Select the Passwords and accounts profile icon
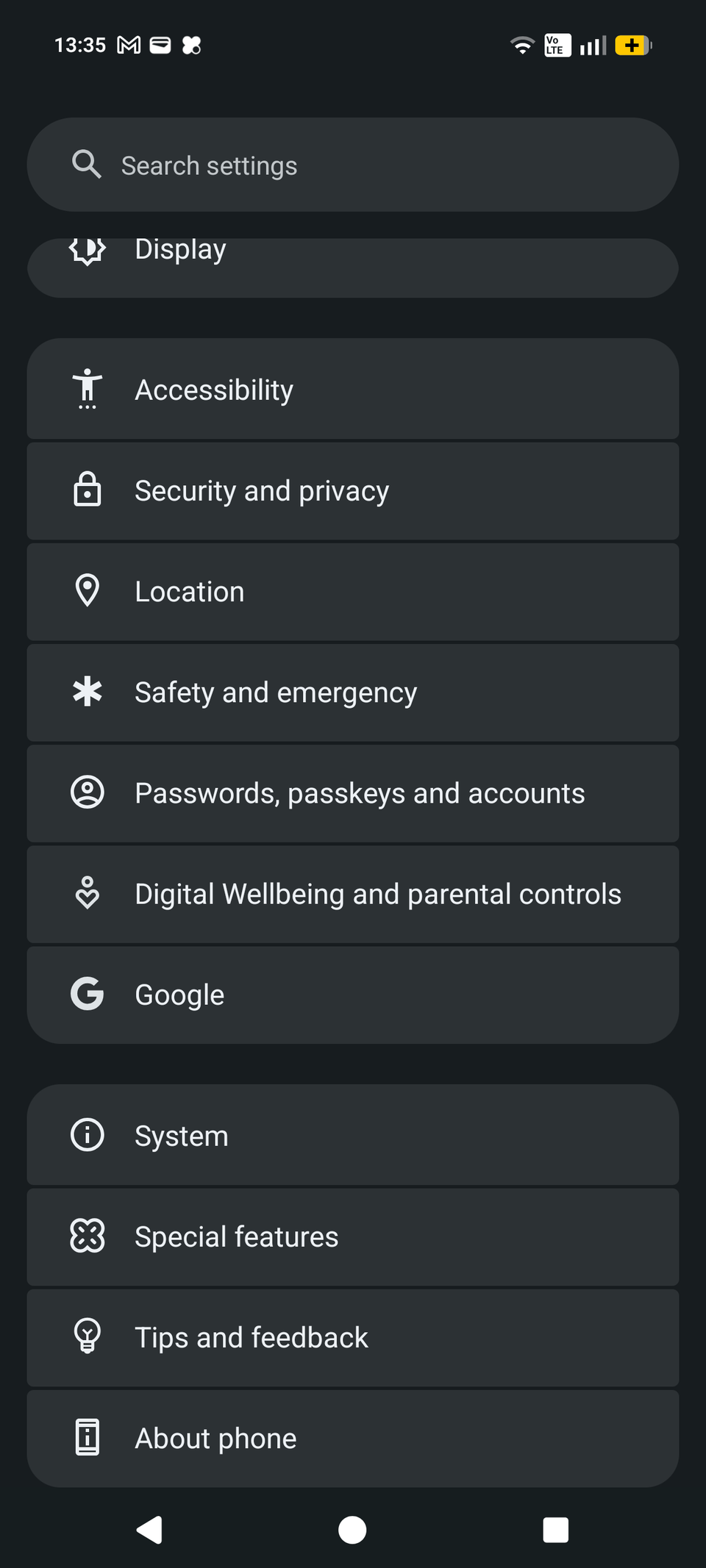Image resolution: width=706 pixels, height=1568 pixels. [x=87, y=792]
